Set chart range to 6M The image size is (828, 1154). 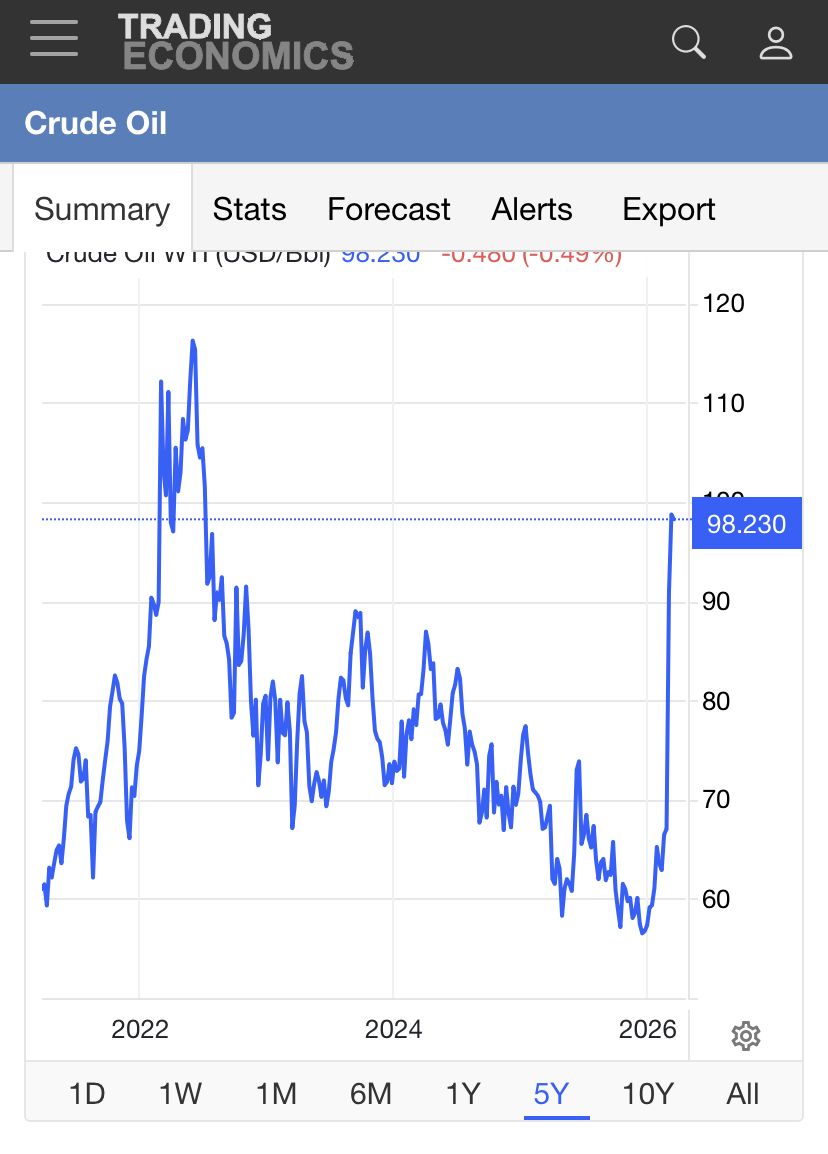click(370, 1093)
